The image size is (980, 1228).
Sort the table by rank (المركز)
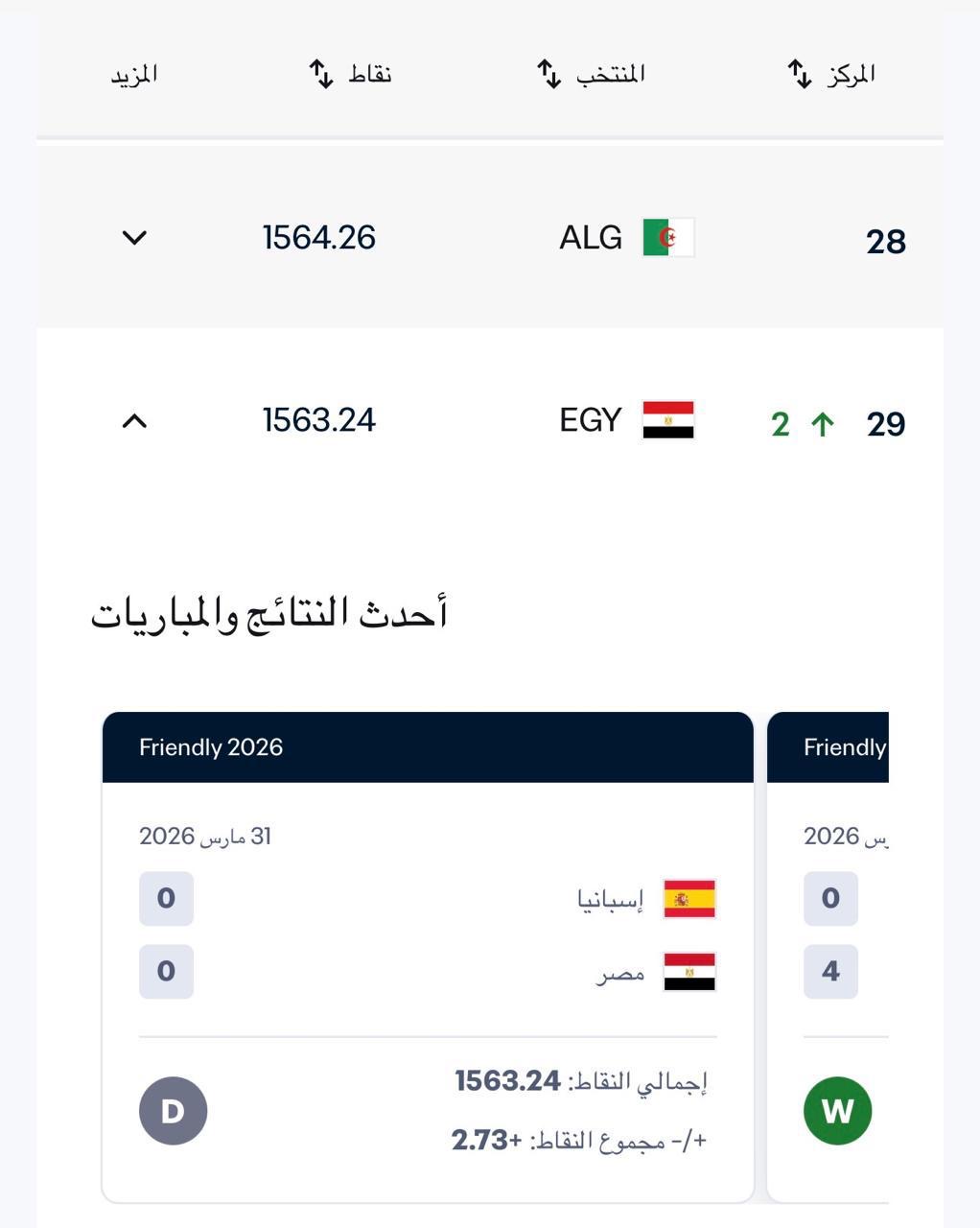pos(830,74)
